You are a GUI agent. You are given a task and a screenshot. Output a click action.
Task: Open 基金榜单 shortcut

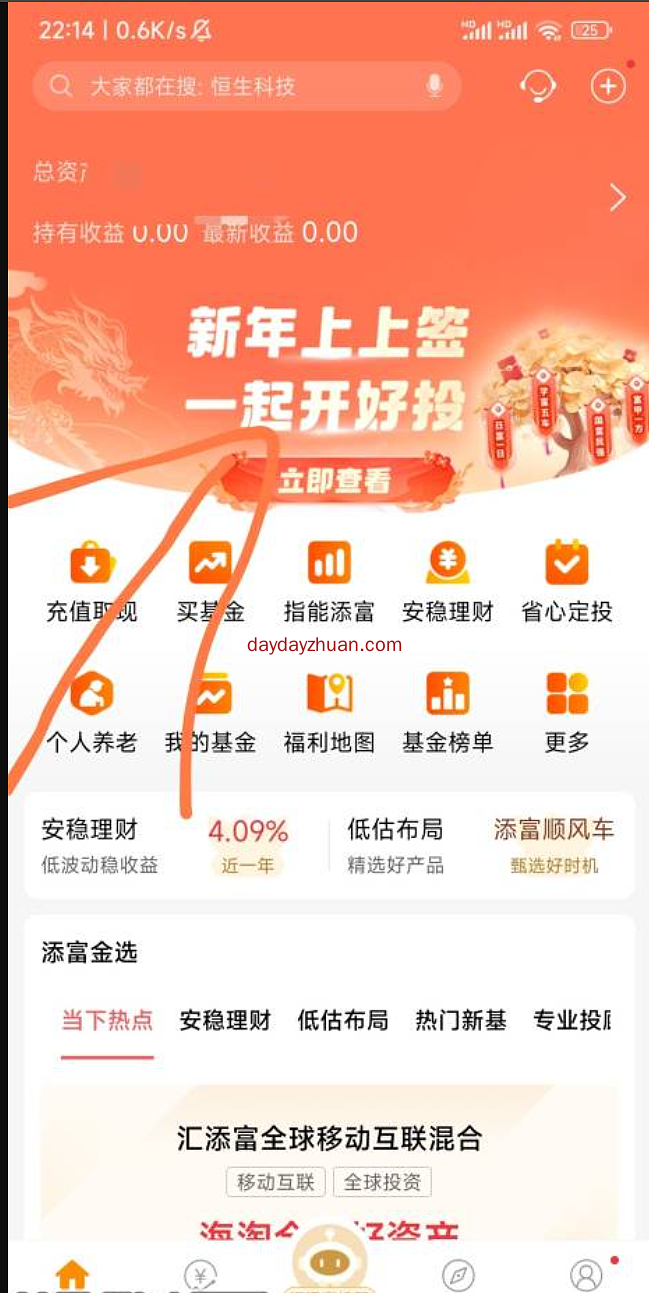[x=448, y=710]
